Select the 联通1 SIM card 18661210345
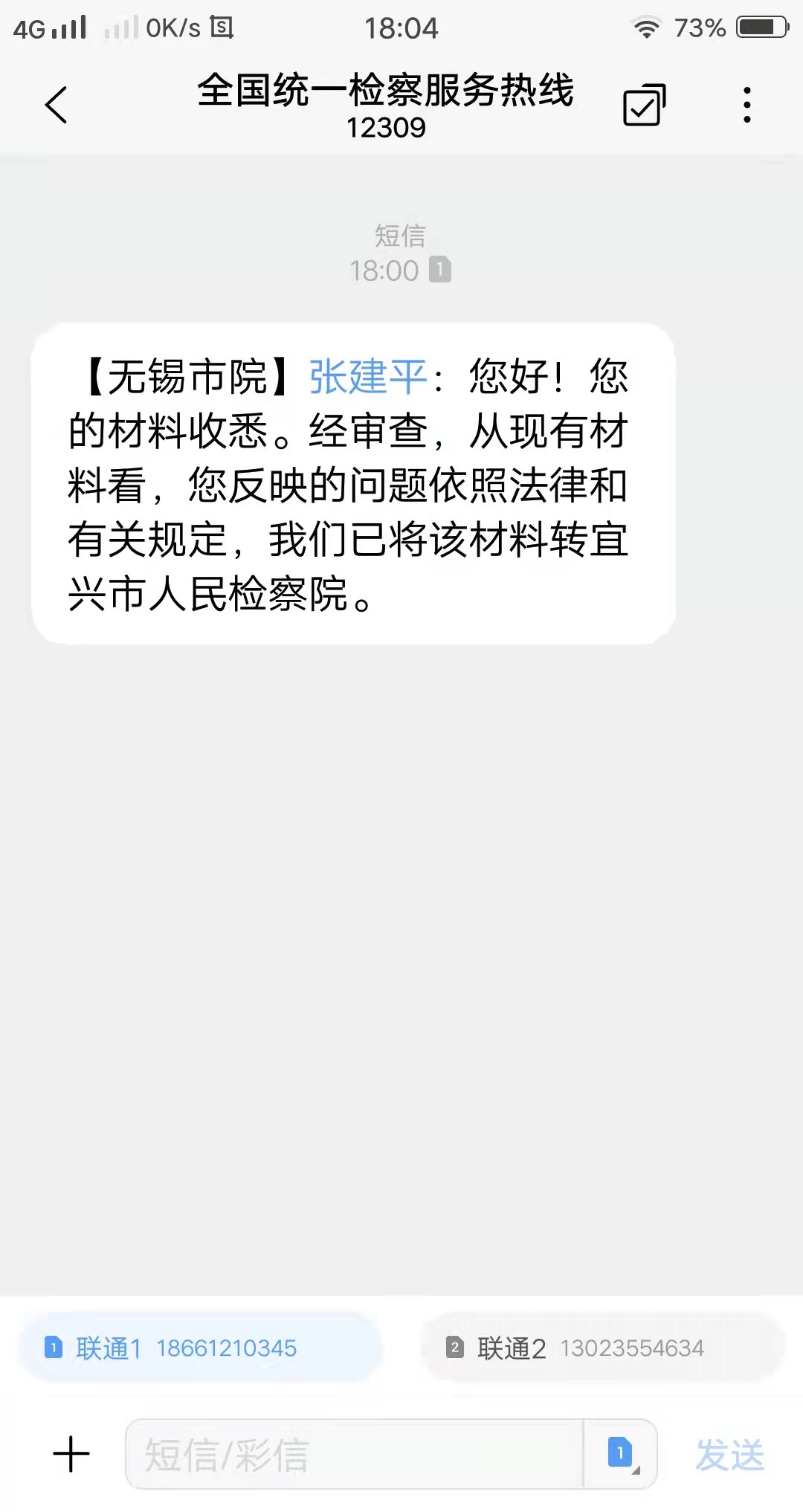 pyautogui.click(x=201, y=1348)
